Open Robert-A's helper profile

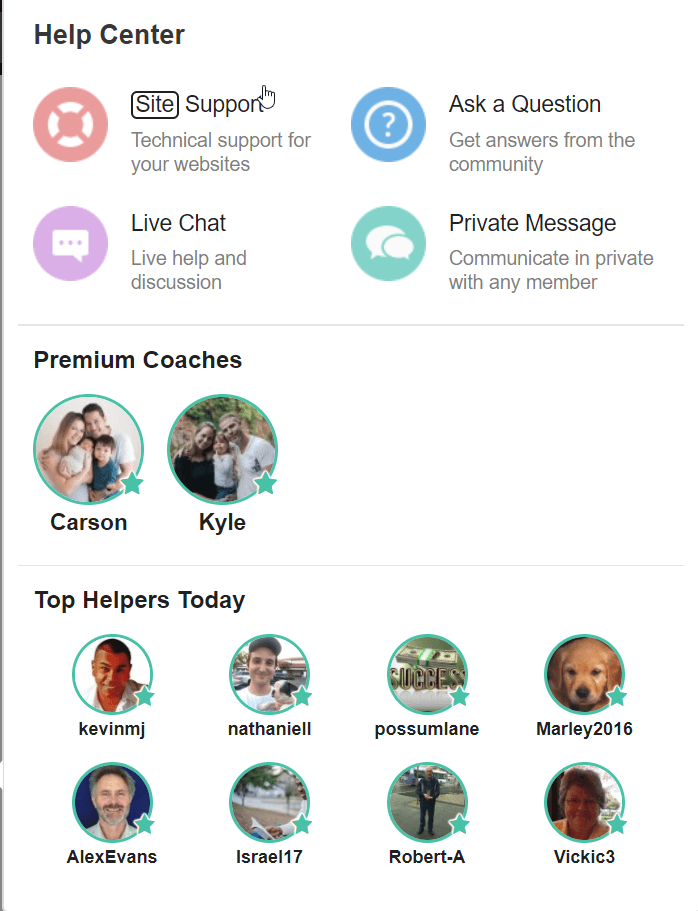pos(427,802)
